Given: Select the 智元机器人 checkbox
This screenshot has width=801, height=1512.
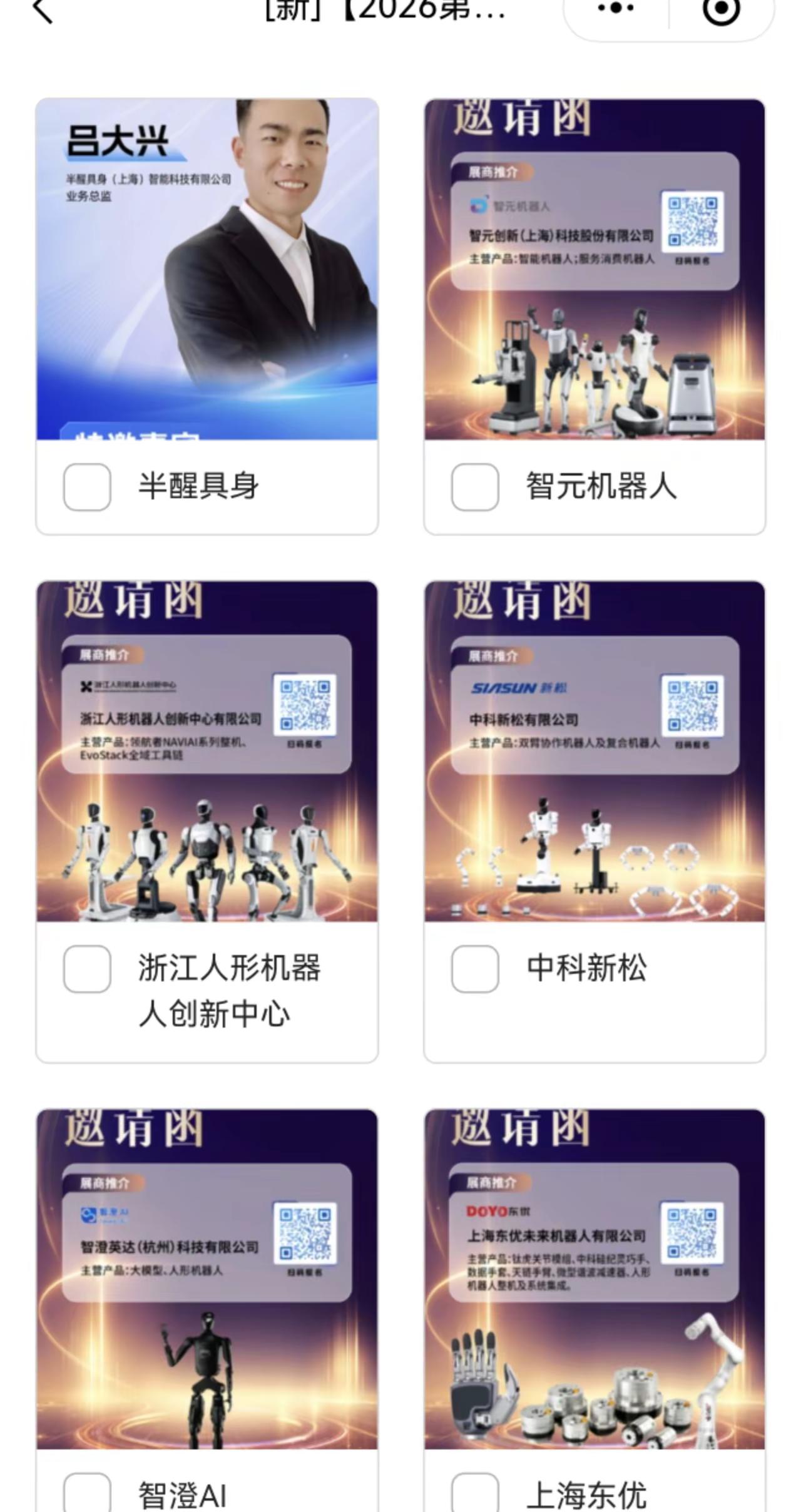Looking at the screenshot, I should coord(475,487).
